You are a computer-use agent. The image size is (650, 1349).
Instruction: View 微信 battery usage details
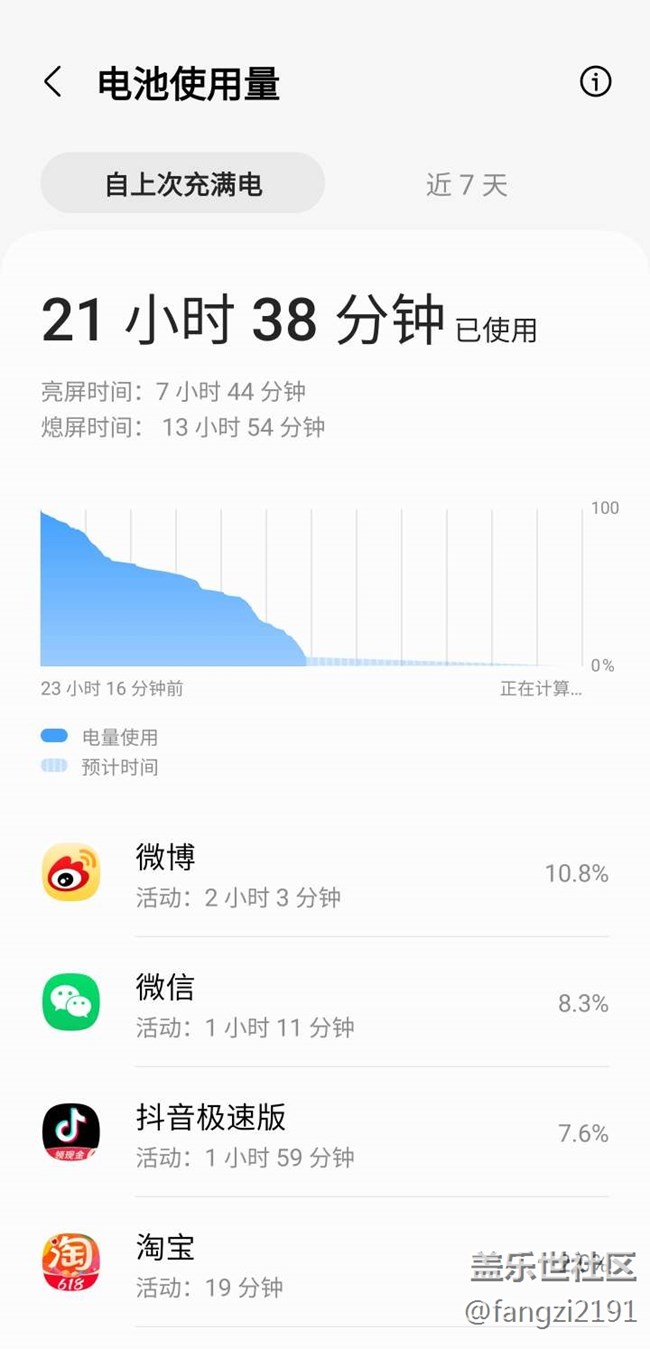click(325, 1003)
